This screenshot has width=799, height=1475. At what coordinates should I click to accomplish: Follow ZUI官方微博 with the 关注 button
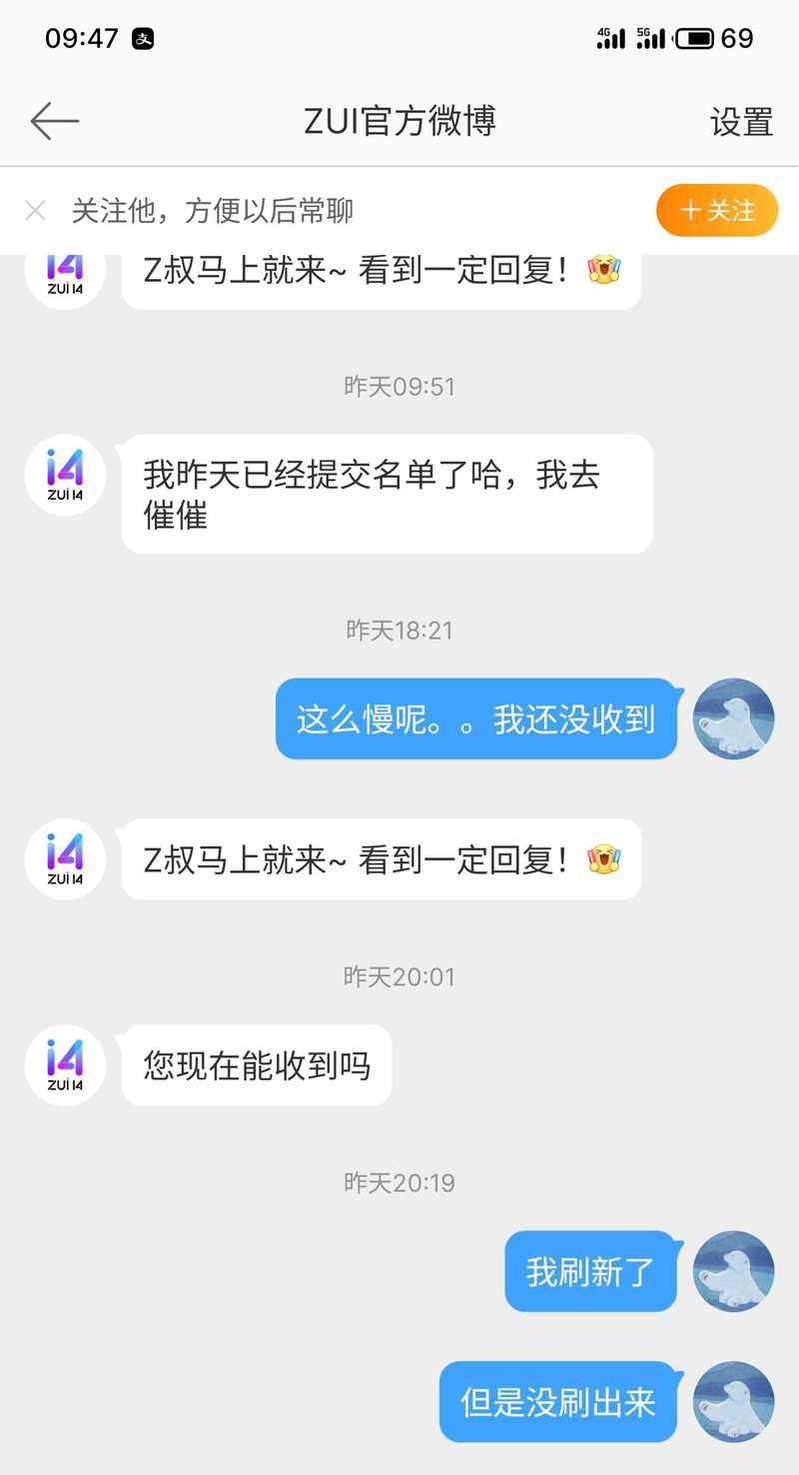(716, 210)
